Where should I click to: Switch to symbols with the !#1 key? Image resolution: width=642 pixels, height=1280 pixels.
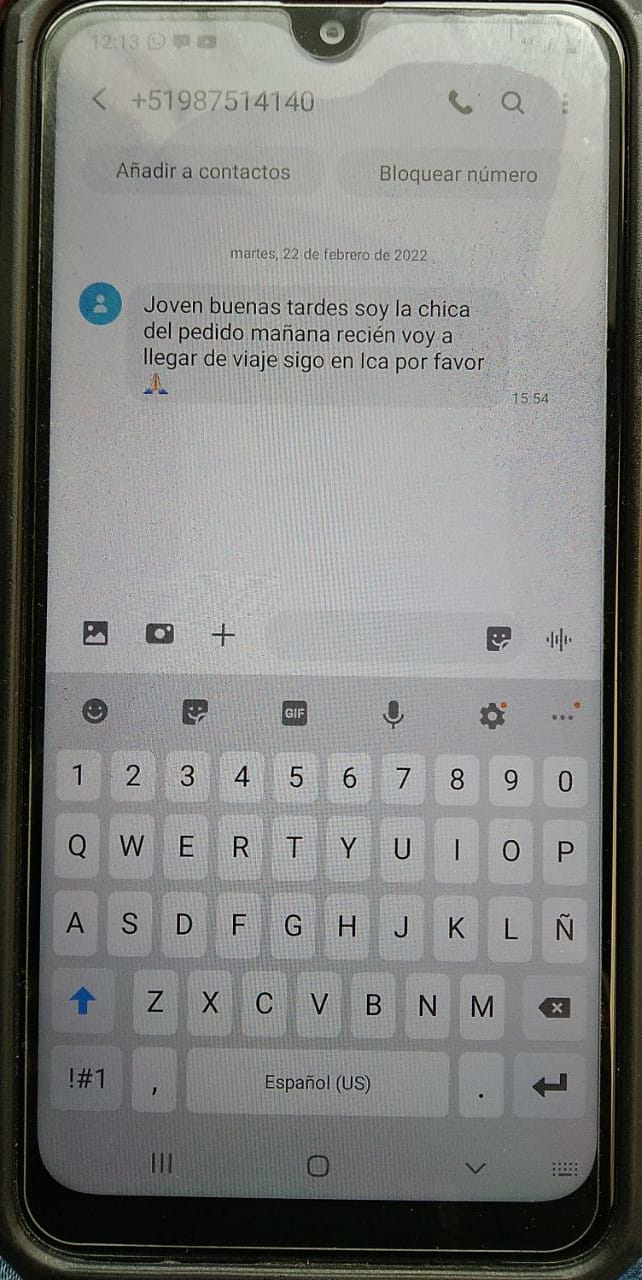click(87, 1080)
